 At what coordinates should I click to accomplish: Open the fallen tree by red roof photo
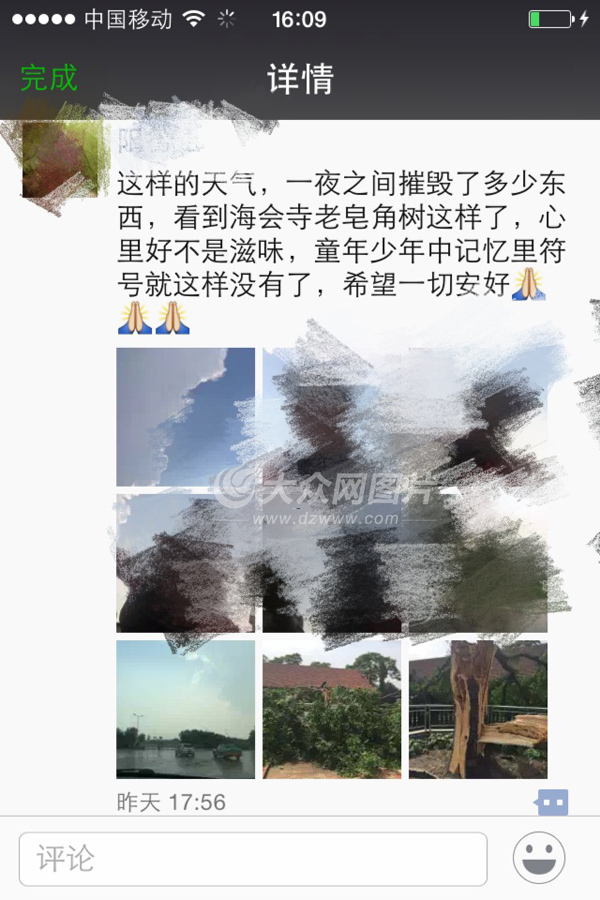pyautogui.click(x=331, y=710)
